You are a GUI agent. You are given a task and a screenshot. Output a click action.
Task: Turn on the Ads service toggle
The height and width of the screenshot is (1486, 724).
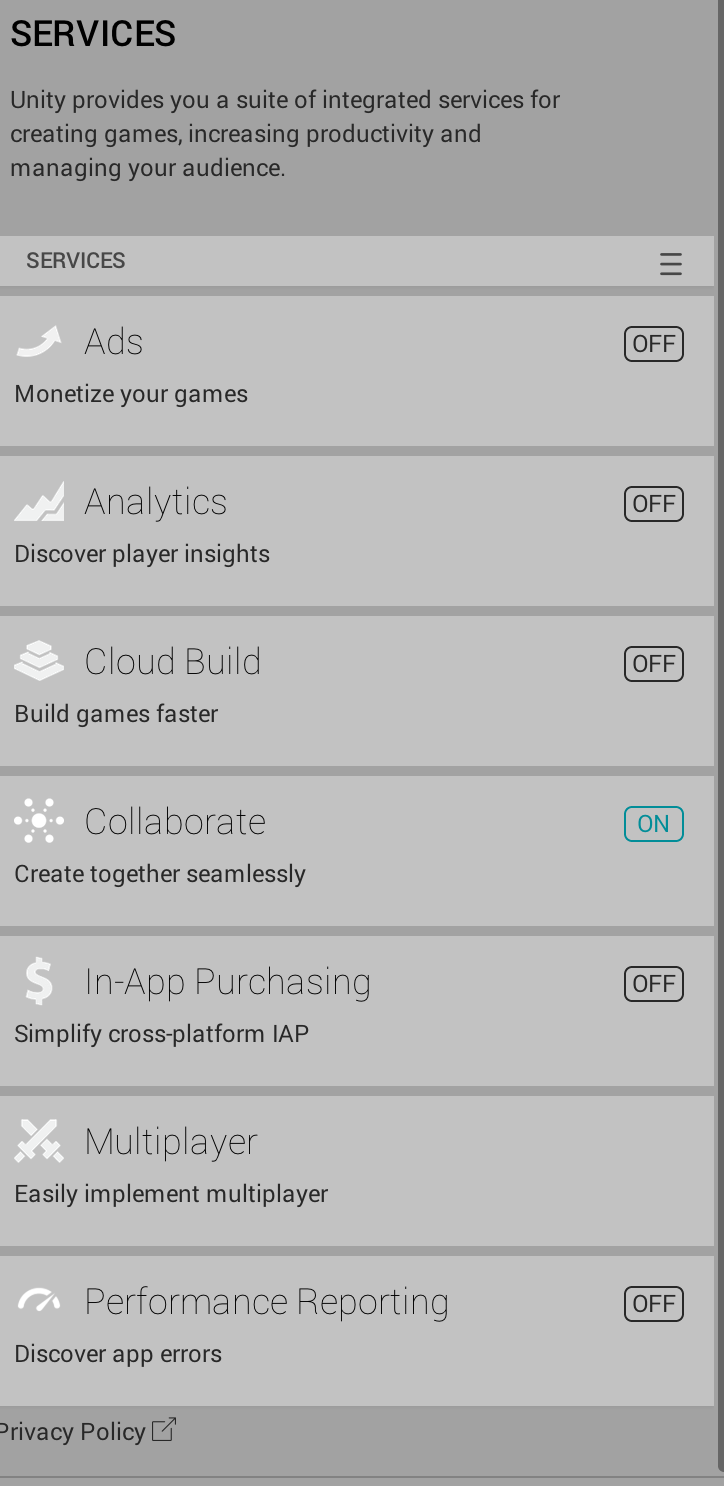coord(653,343)
